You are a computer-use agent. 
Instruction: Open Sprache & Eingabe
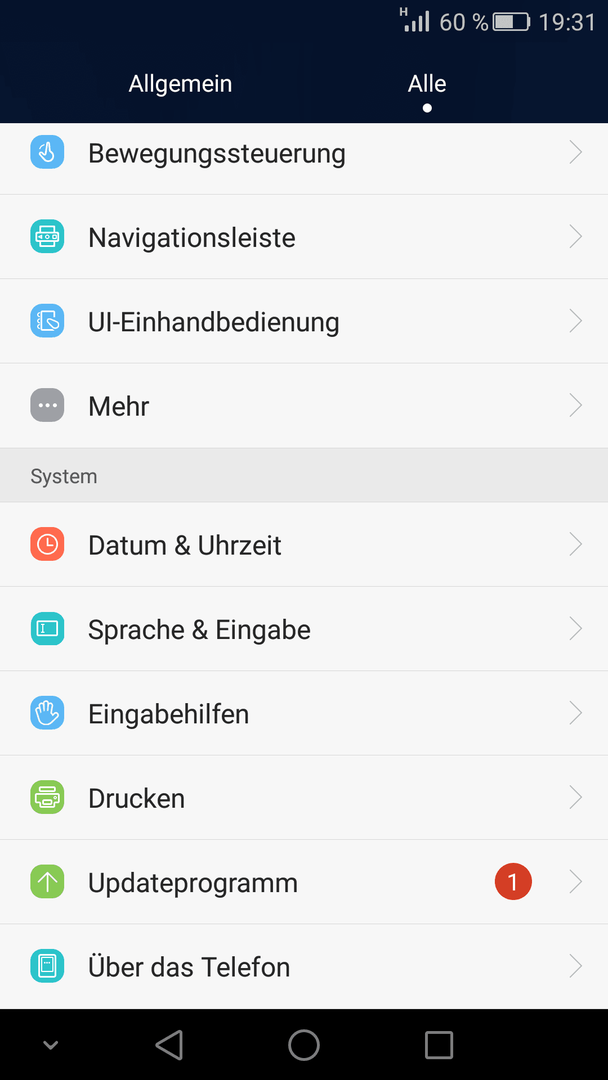tap(304, 630)
